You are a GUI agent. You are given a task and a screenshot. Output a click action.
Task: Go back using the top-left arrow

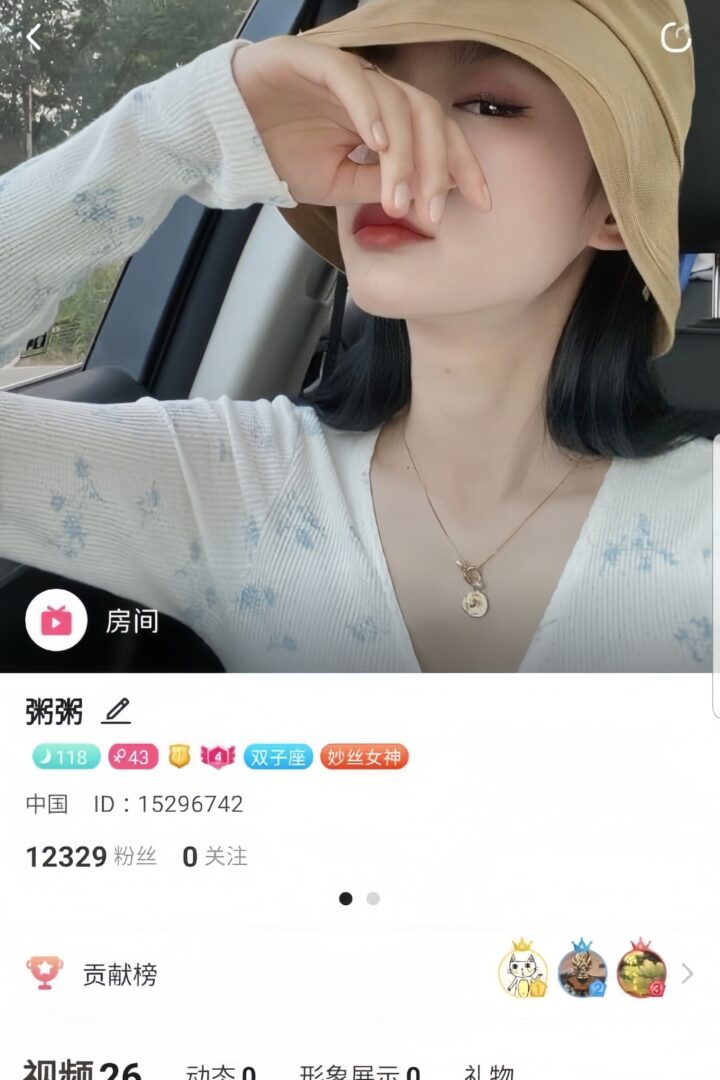(x=34, y=38)
